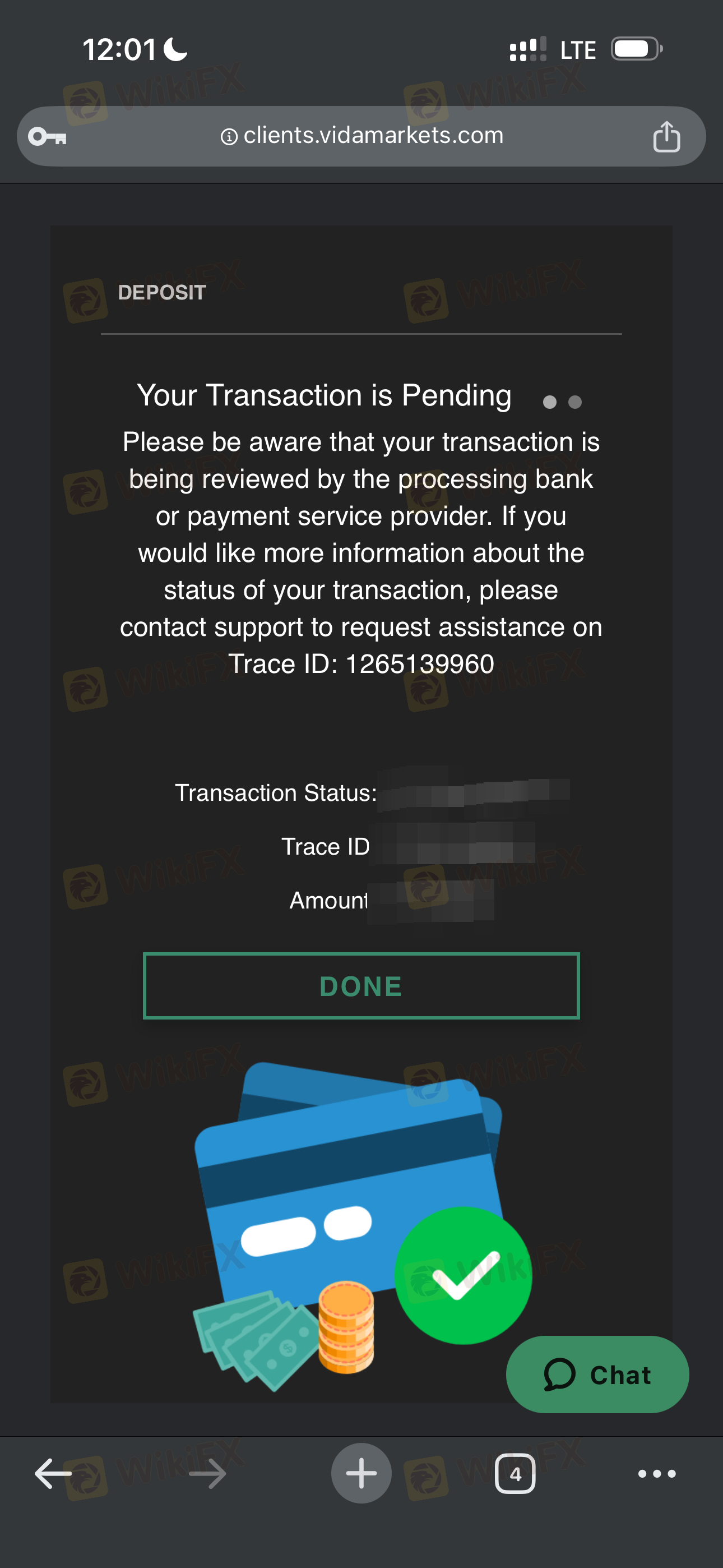View the 4 open tabs
723x1568 pixels.
[516, 1474]
